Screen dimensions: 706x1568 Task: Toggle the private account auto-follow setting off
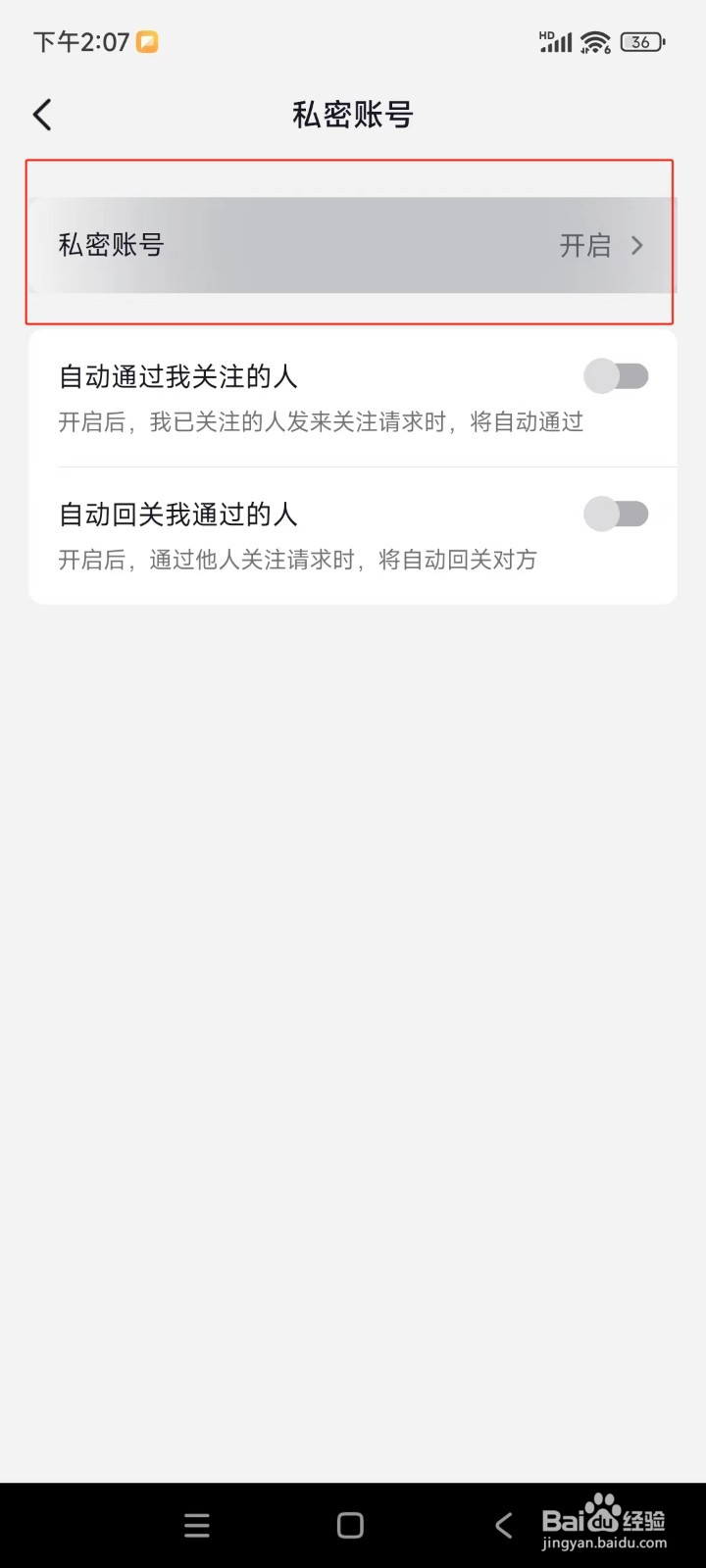(x=617, y=375)
